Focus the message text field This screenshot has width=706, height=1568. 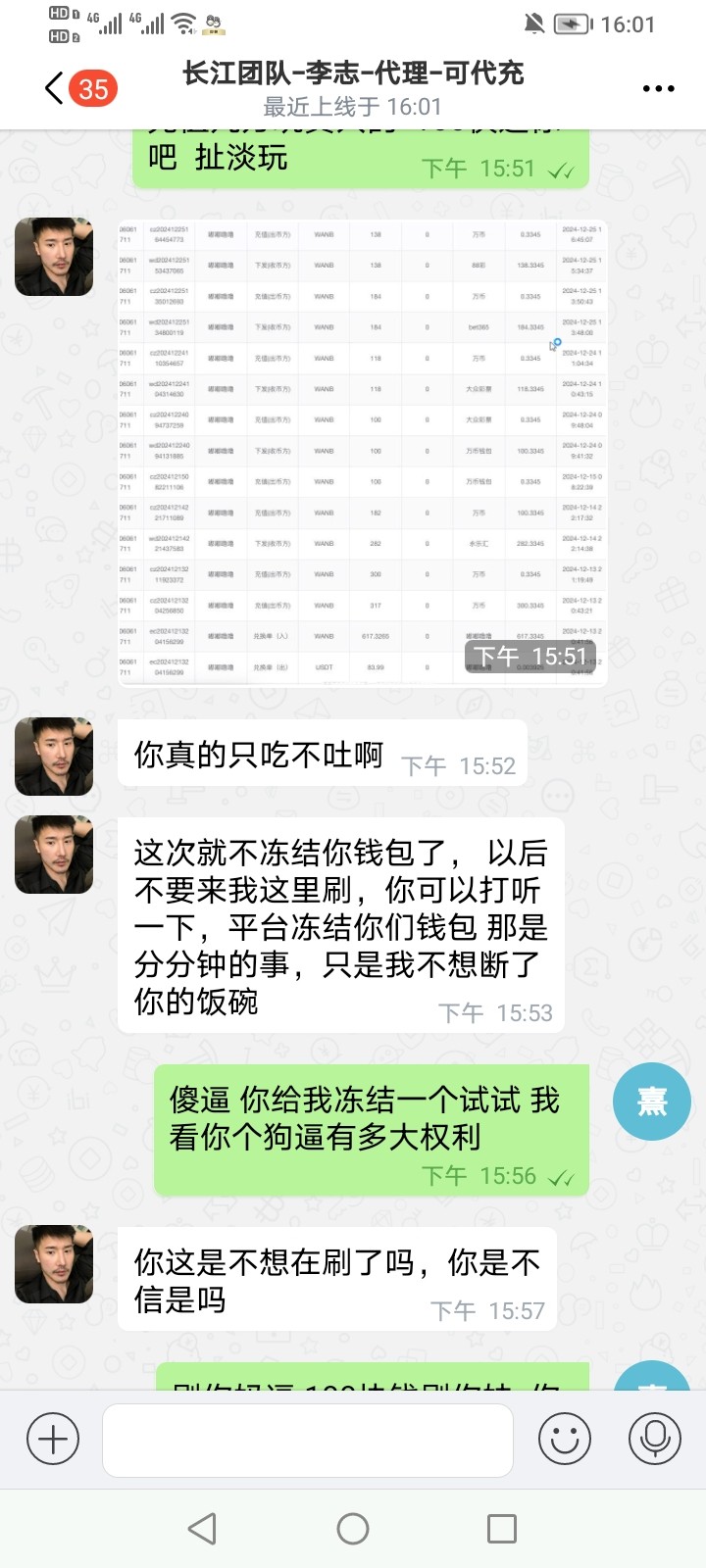(x=308, y=1439)
